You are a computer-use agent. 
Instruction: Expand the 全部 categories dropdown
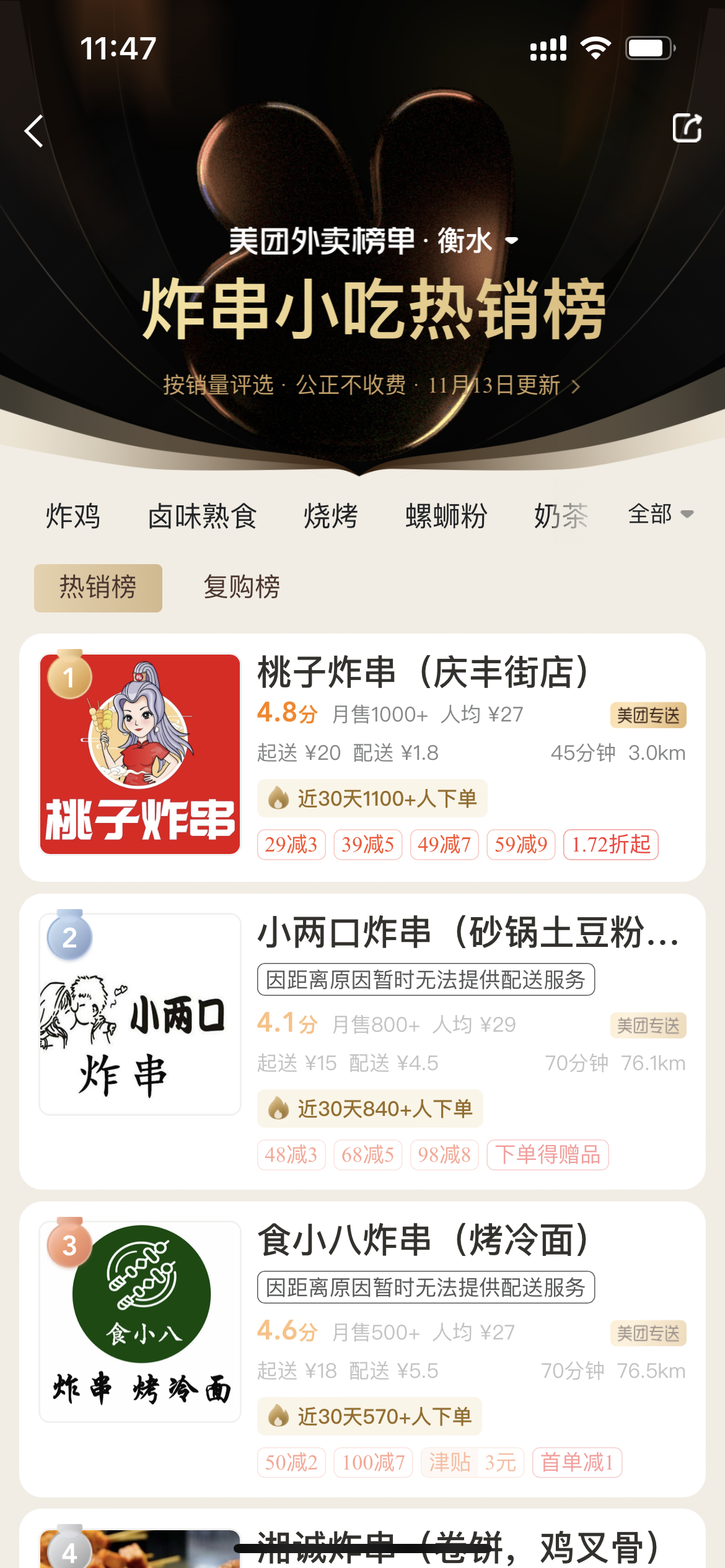[x=660, y=514]
